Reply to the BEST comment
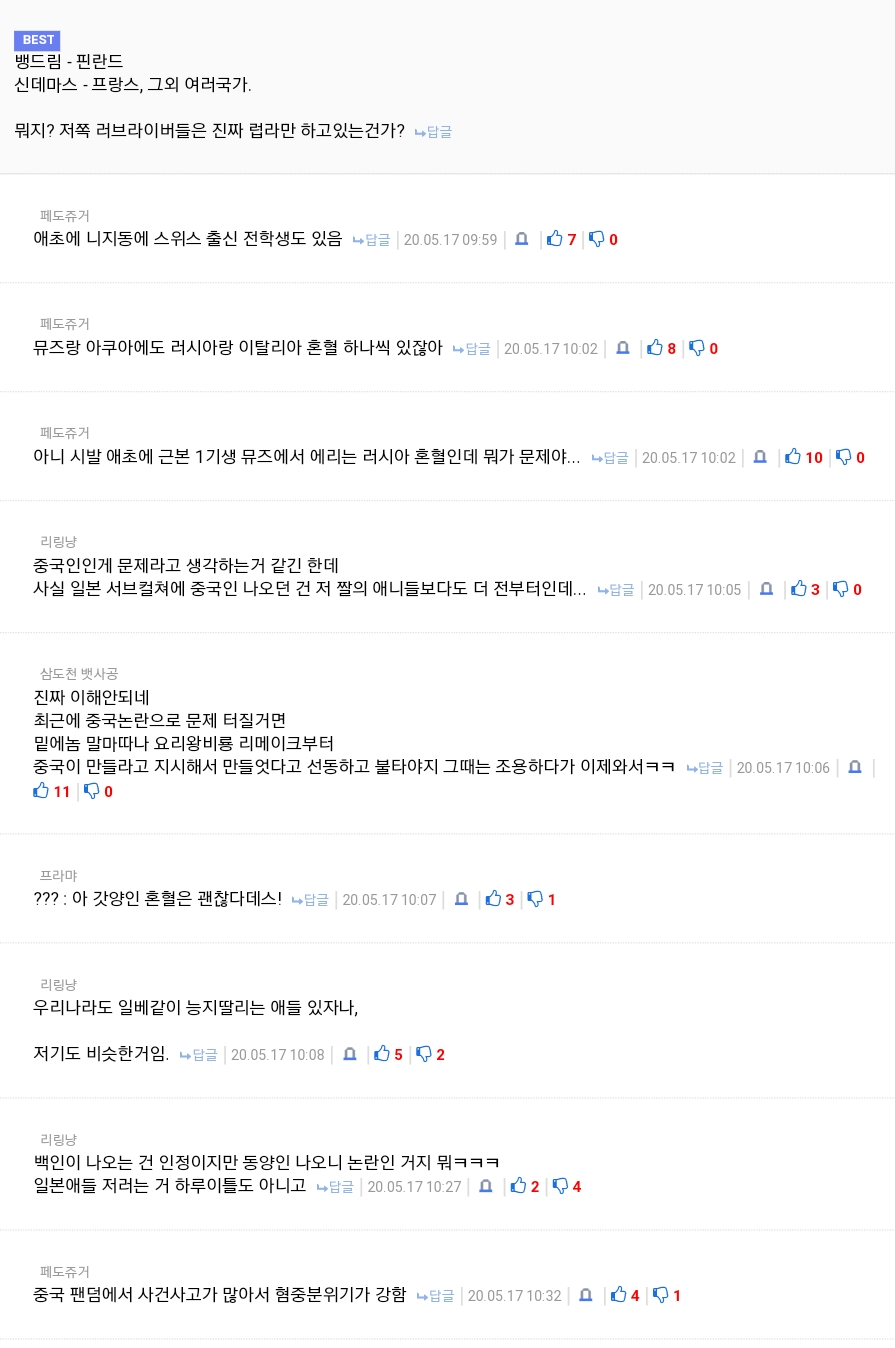This screenshot has height=1348, width=895. pos(433,132)
